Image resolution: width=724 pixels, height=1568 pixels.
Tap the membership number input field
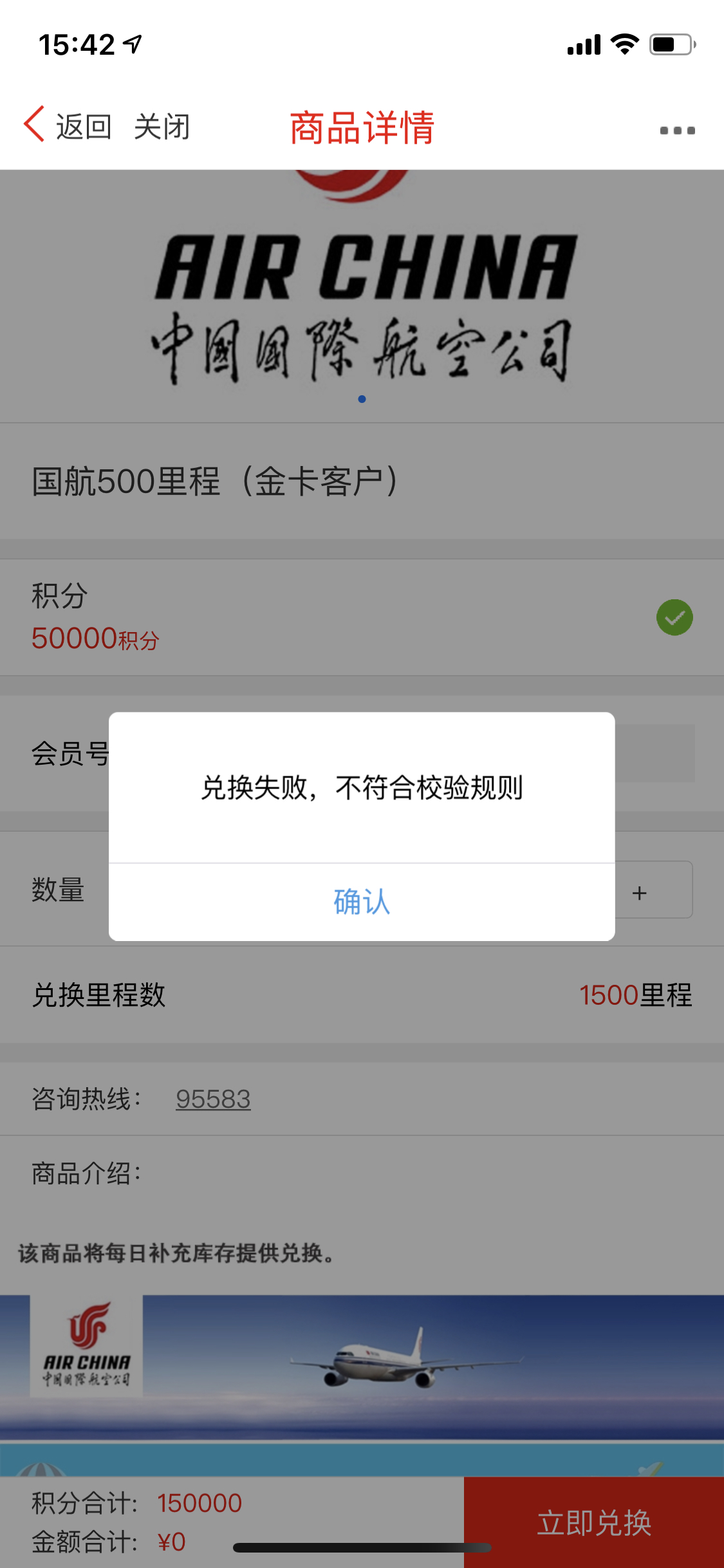pos(654,753)
